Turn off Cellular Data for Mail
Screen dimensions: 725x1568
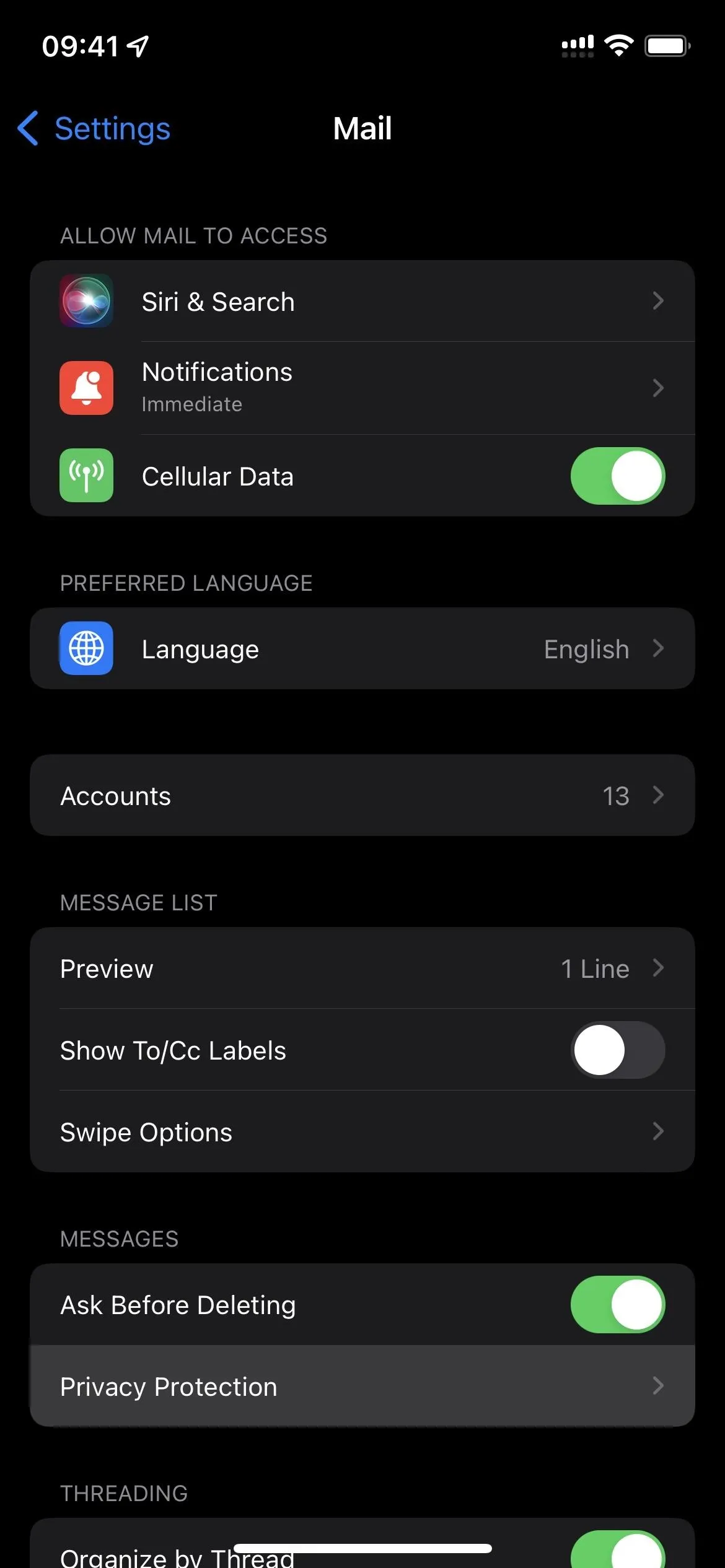tap(617, 476)
